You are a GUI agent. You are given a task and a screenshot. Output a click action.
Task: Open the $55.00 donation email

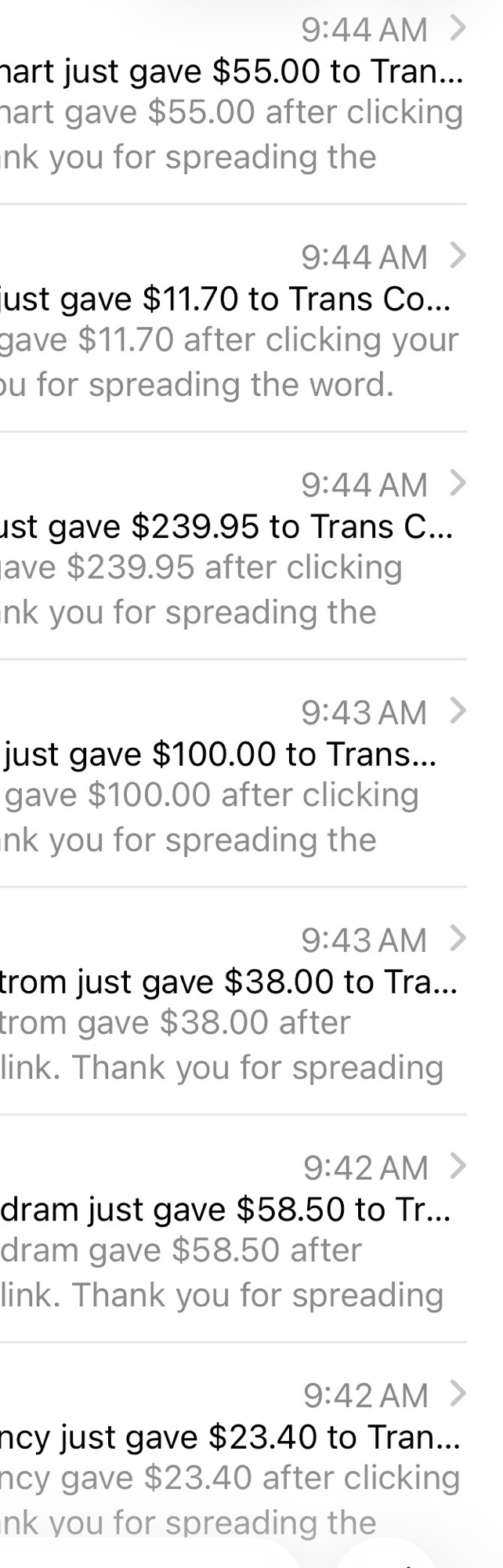point(235,94)
